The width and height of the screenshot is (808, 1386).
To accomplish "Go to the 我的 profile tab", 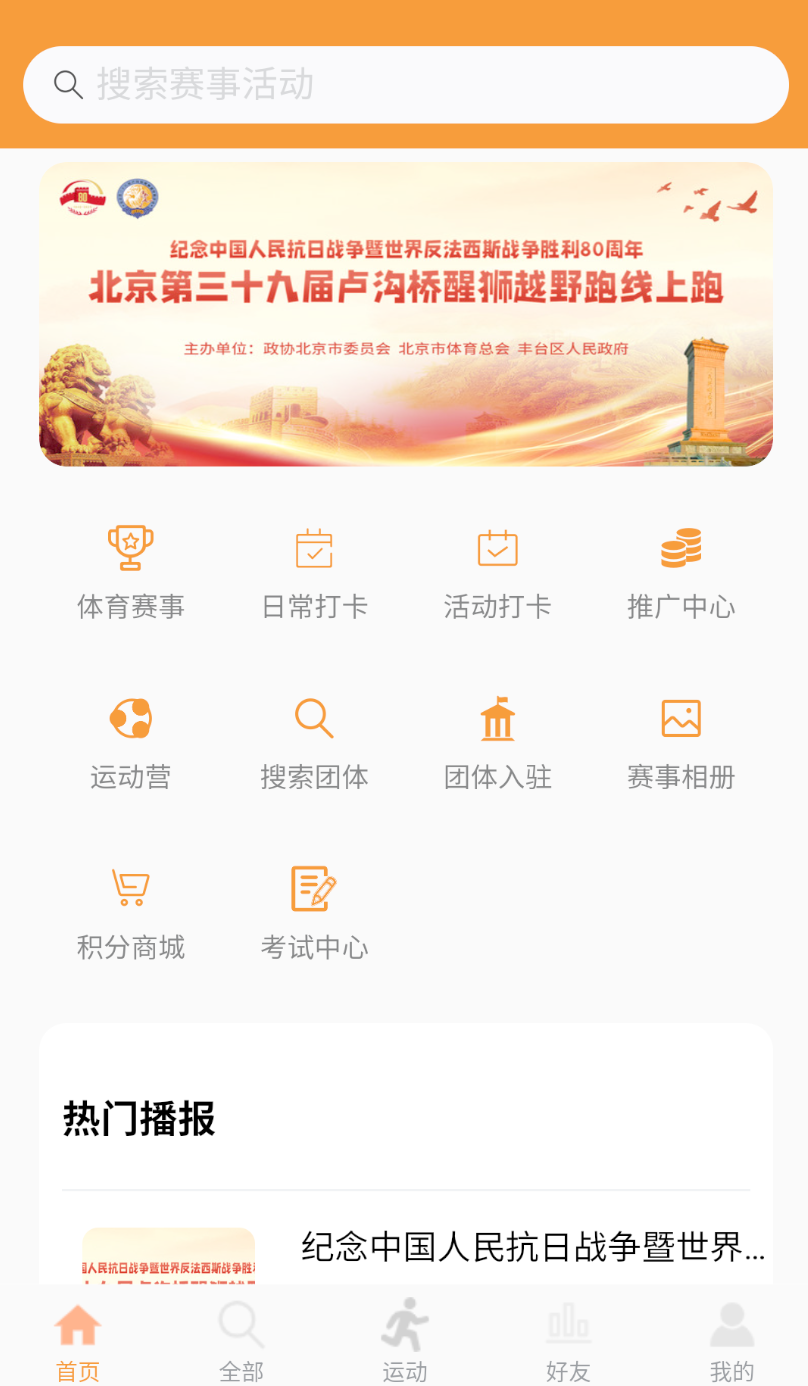I will click(x=731, y=1340).
